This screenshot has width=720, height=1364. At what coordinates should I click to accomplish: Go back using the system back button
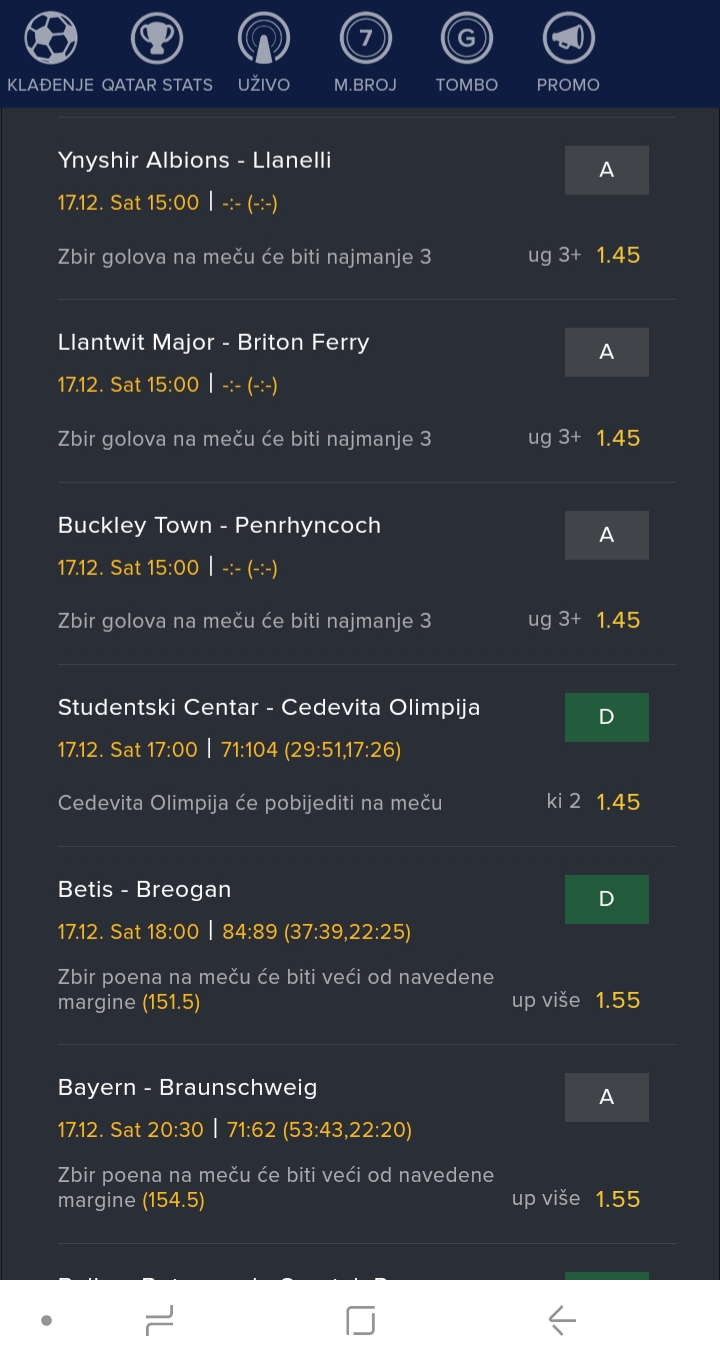click(562, 1321)
